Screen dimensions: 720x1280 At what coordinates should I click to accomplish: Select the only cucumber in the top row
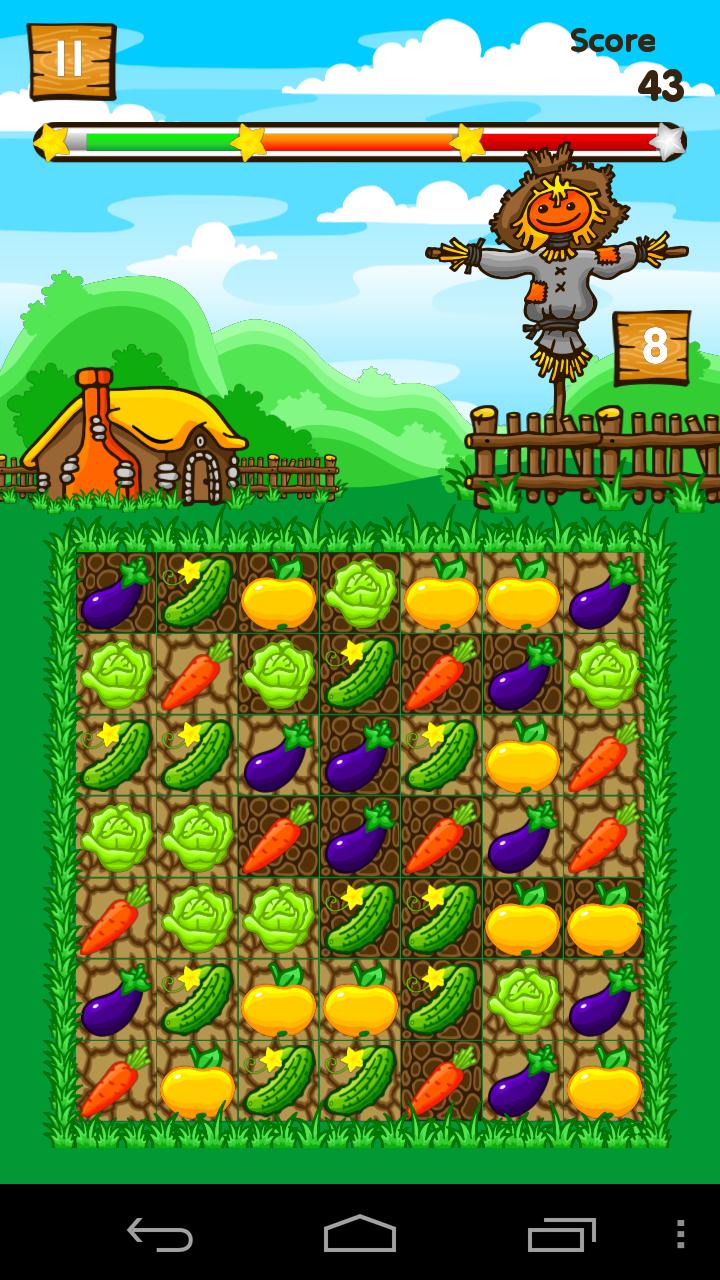point(197,592)
